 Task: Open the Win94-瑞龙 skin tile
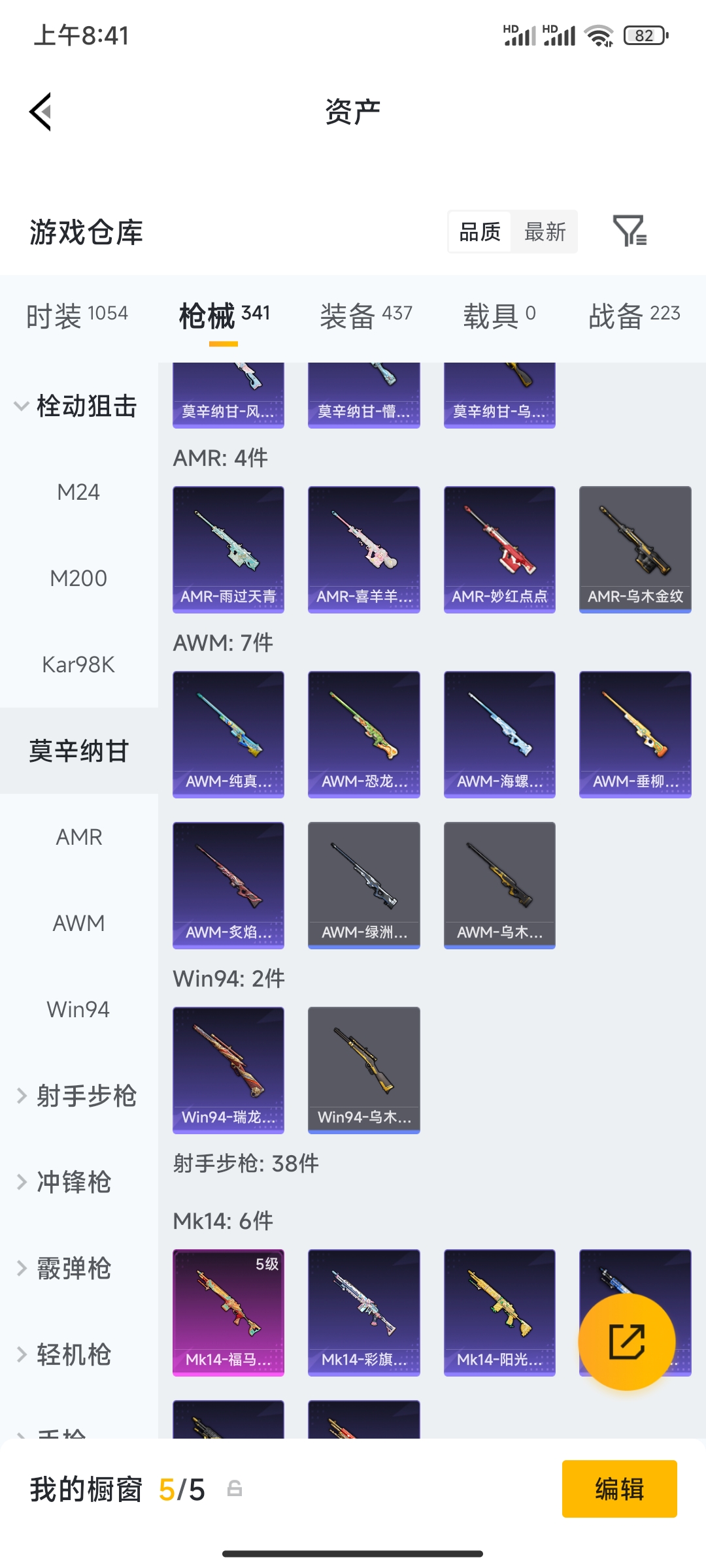[228, 1070]
